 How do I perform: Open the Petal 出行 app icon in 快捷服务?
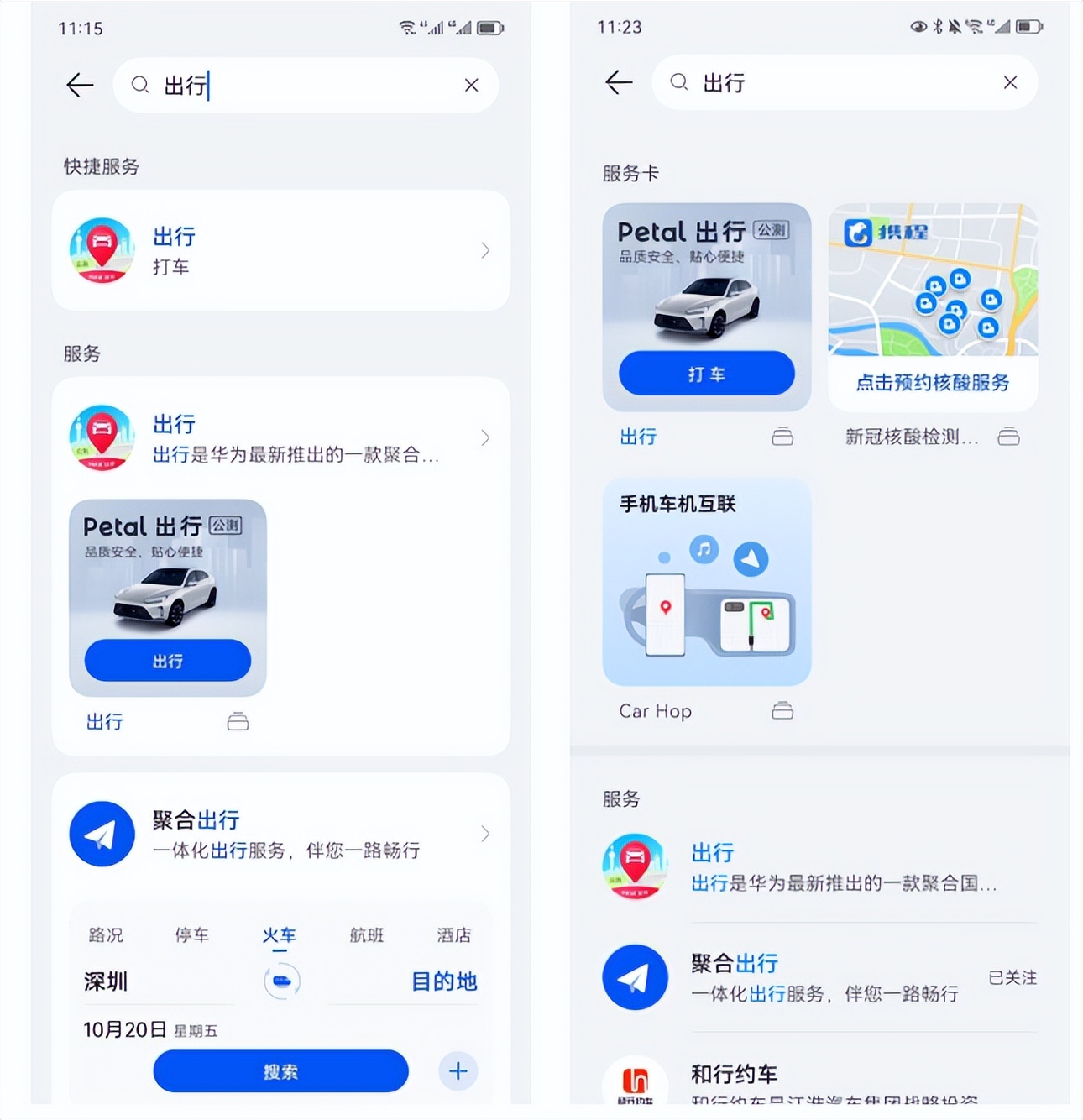102,249
